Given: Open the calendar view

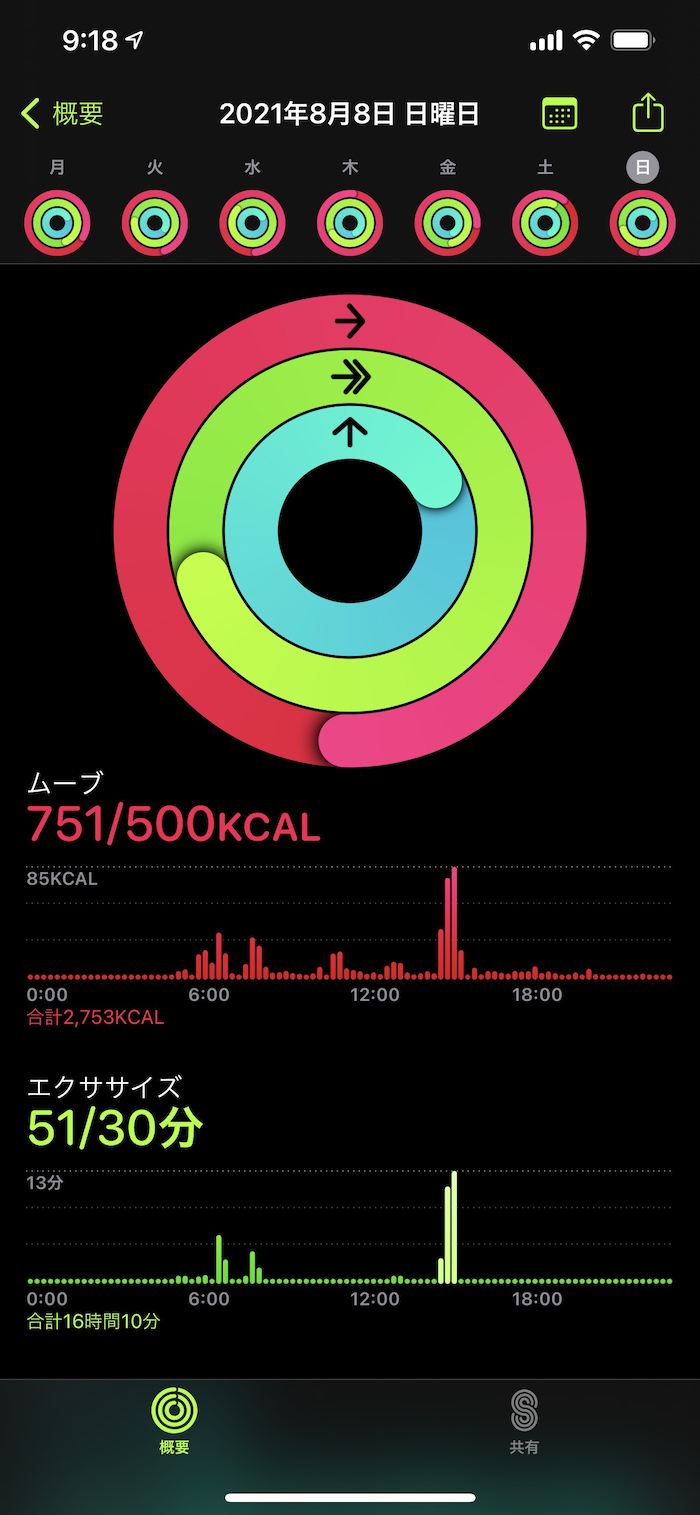Looking at the screenshot, I should point(559,114).
